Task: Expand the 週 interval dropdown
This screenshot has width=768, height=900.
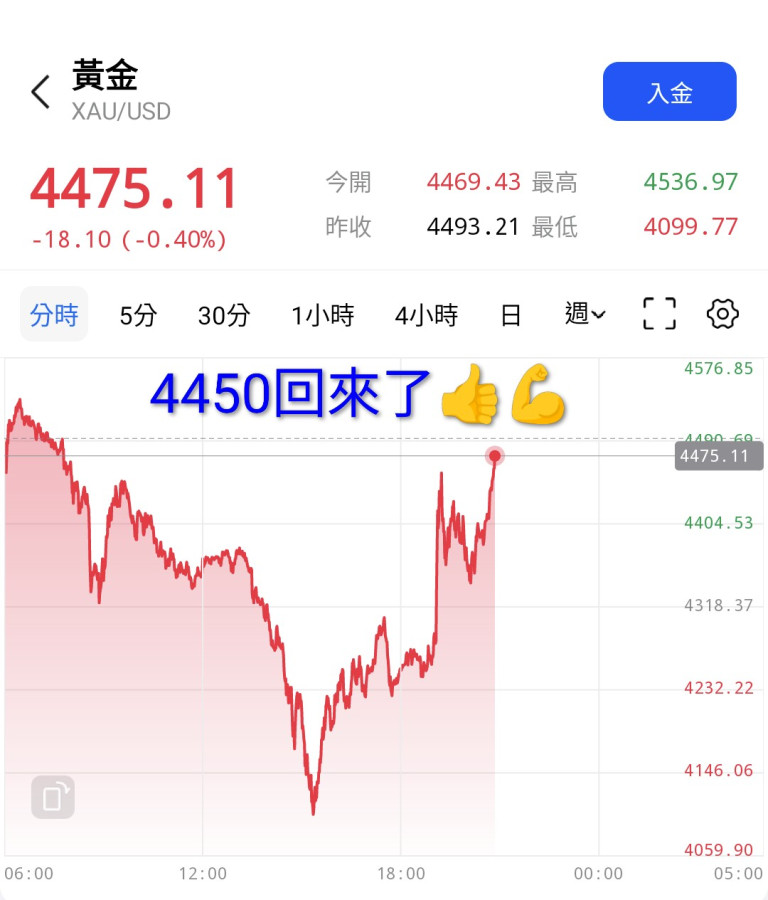Action: [x=585, y=314]
